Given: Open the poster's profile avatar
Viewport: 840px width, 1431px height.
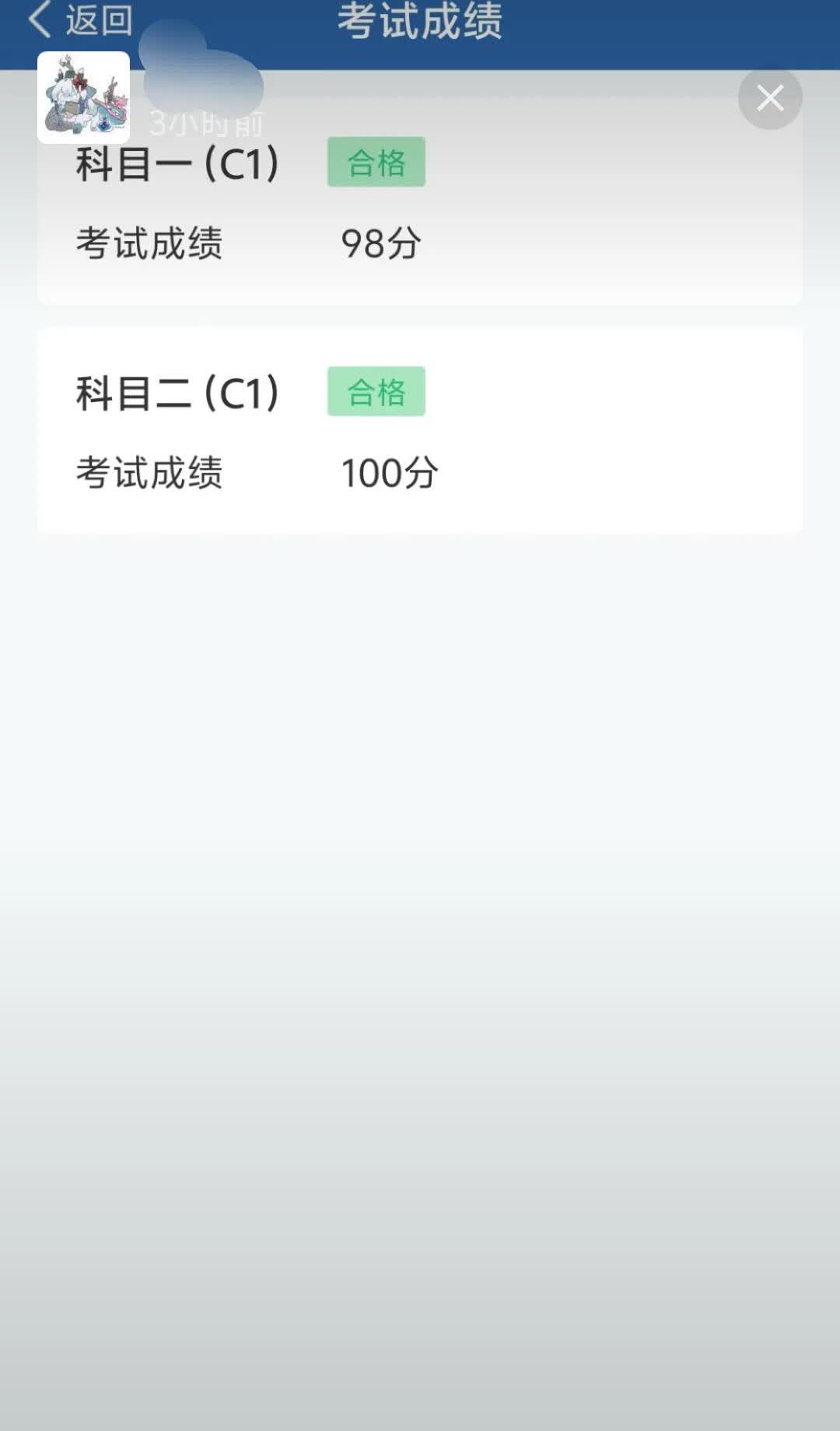Looking at the screenshot, I should tap(84, 97).
